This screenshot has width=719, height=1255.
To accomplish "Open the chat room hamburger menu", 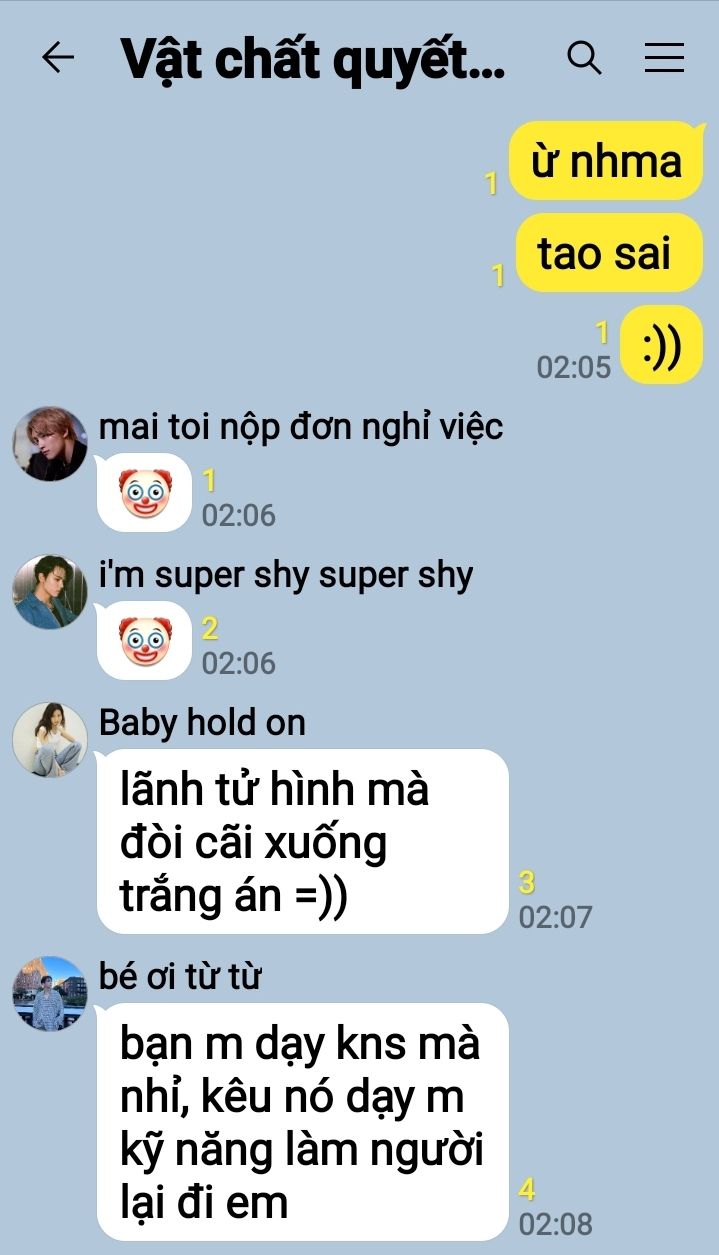I will [x=664, y=58].
